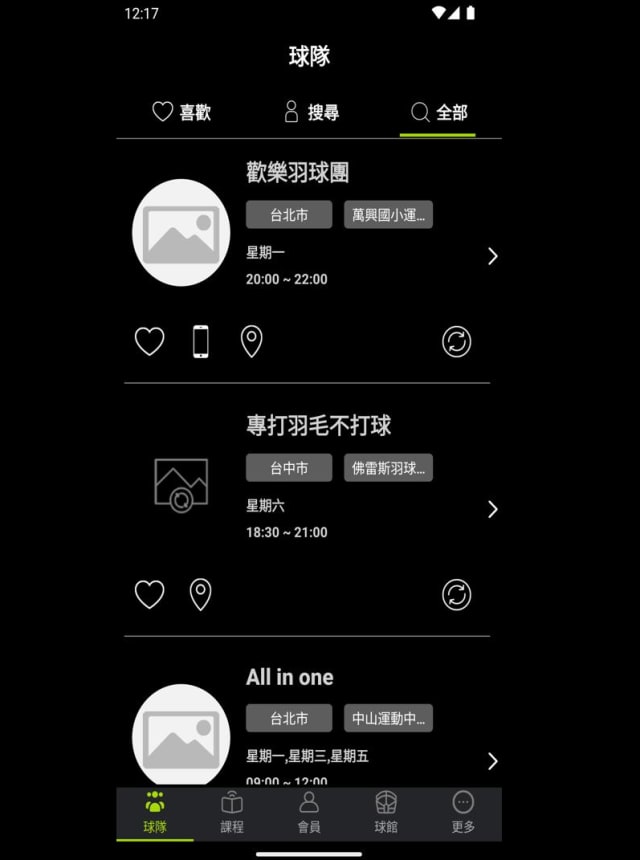Open the 更多 menu
Image resolution: width=640 pixels, height=860 pixels.
click(x=463, y=813)
